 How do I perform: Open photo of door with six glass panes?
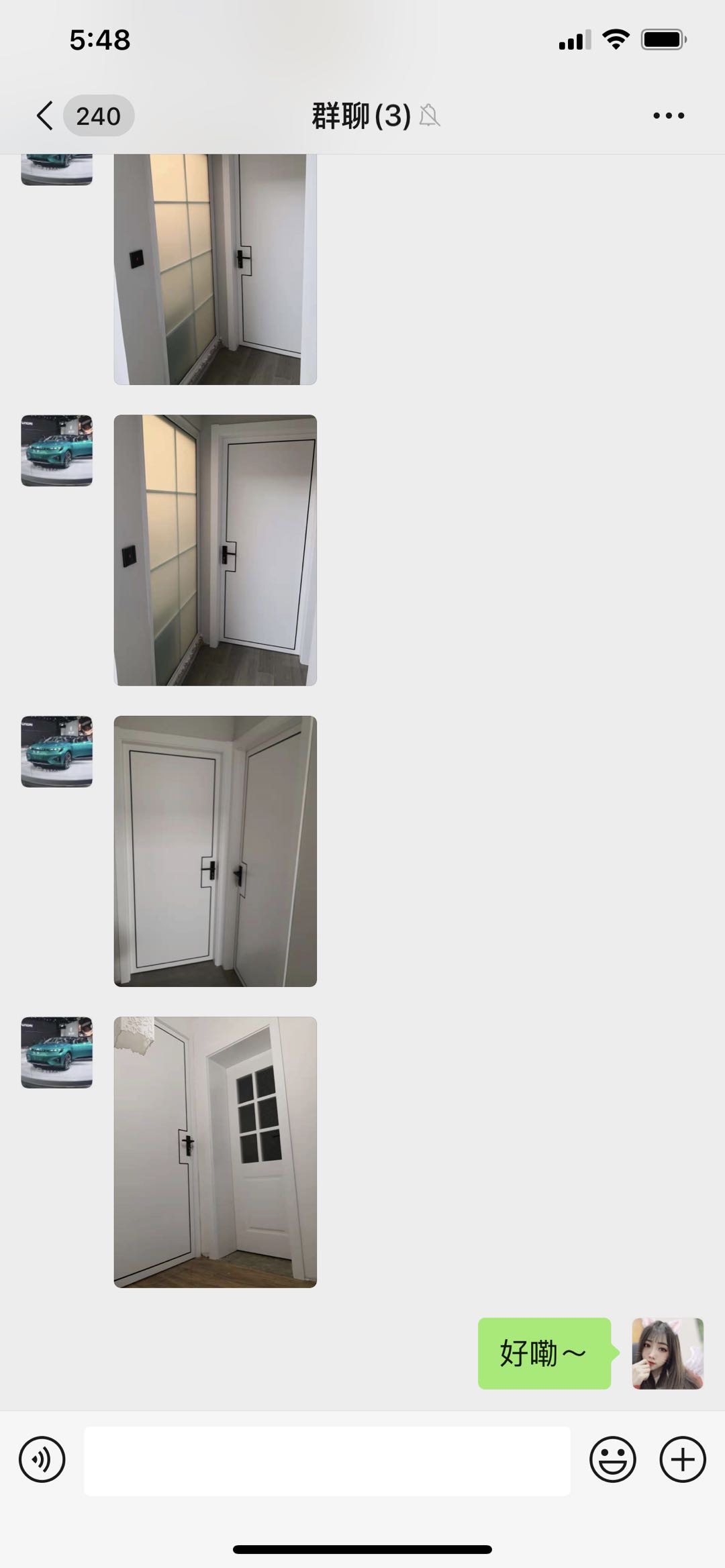[215, 1151]
